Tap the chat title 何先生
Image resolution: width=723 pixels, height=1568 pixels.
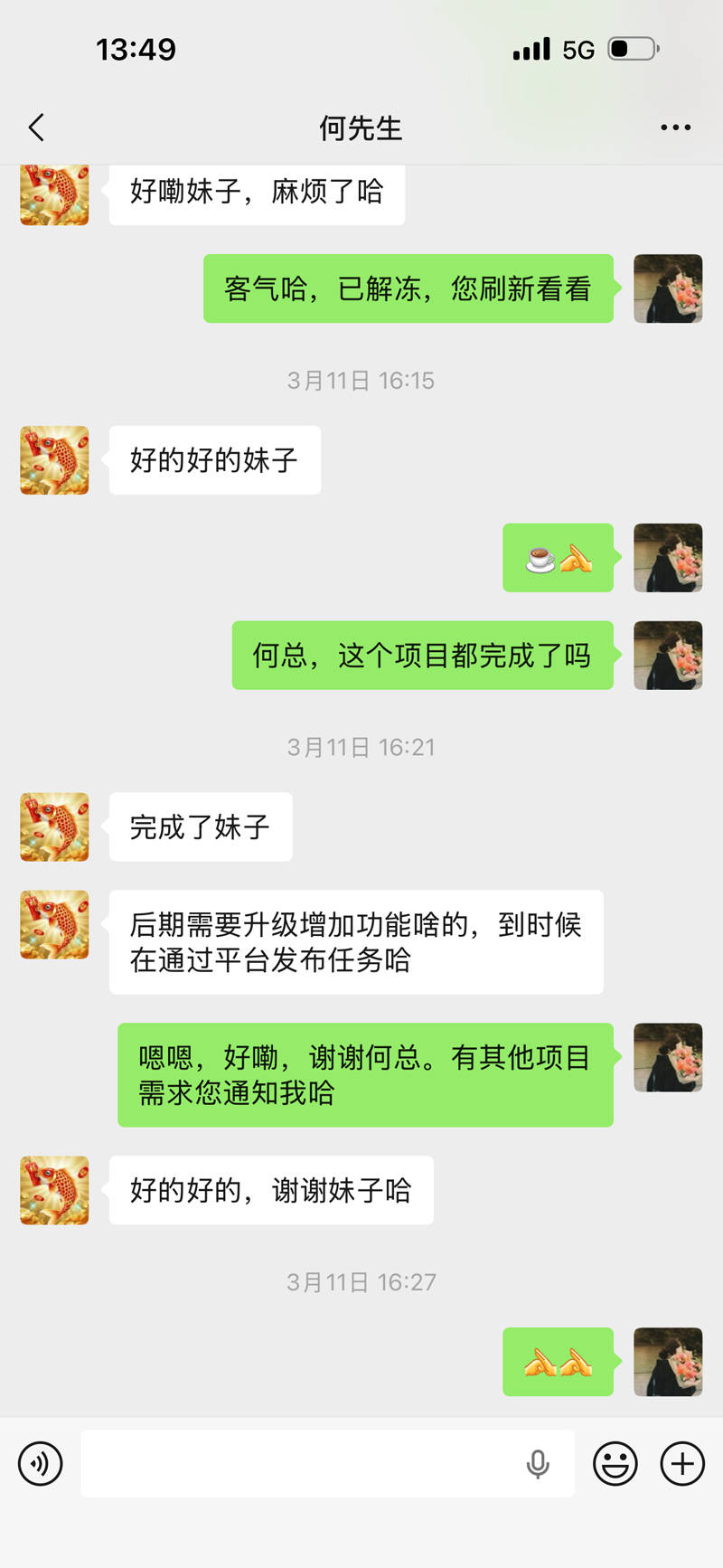[361, 127]
